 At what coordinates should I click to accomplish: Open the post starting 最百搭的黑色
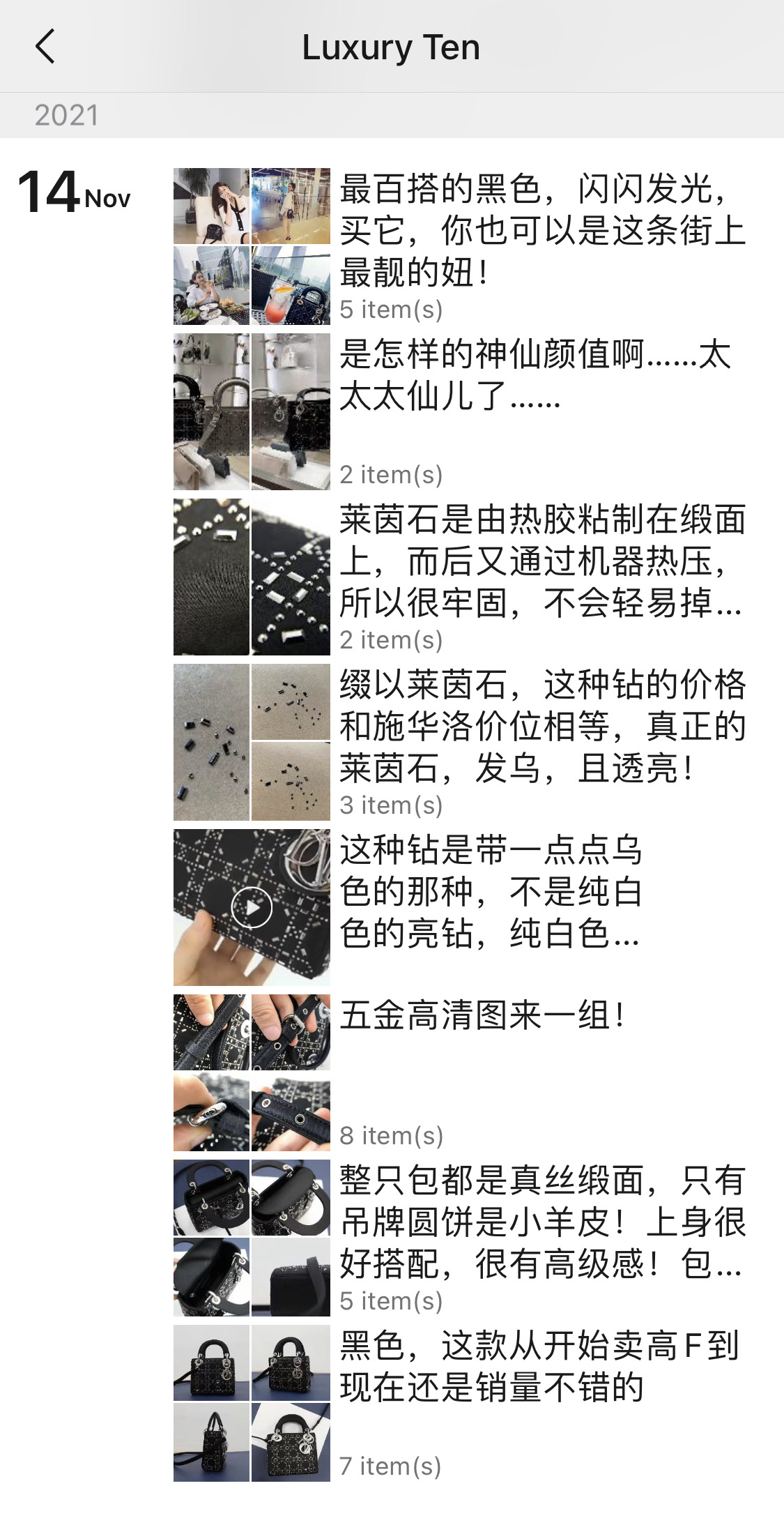pos(541,231)
